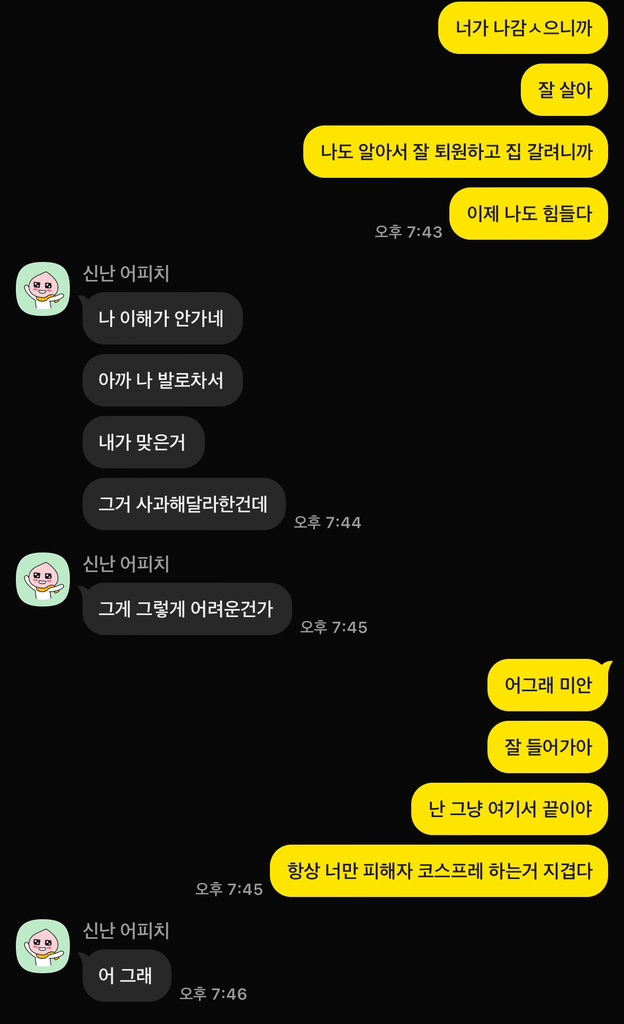This screenshot has width=624, height=1024.
Task: Open 신난 어피치's profile picture beside '나 이해가 안가네'
Action: point(43,289)
